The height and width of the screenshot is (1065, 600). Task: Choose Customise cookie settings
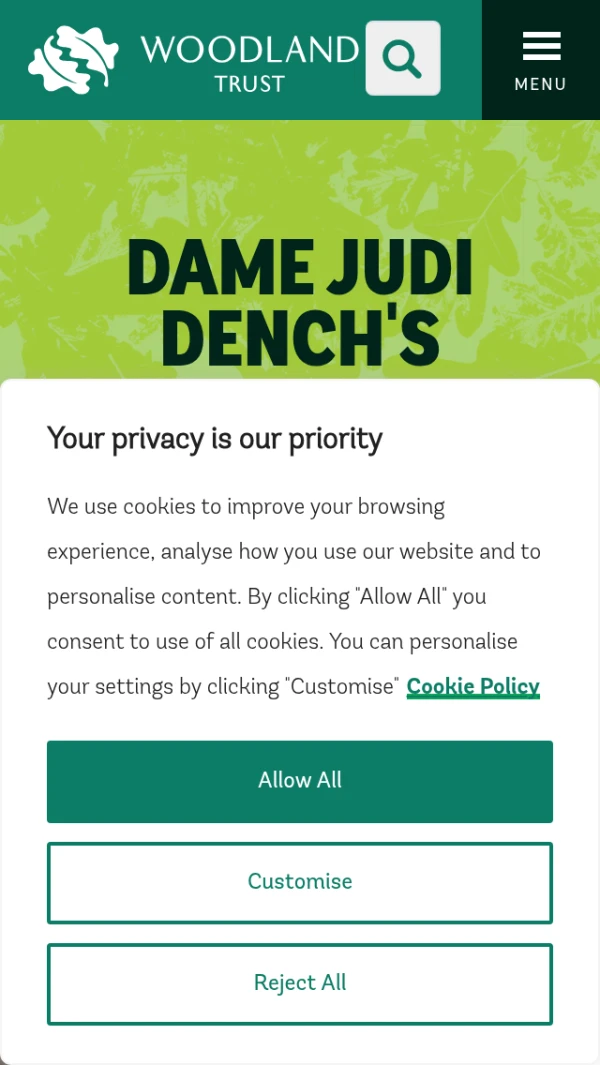tap(300, 882)
